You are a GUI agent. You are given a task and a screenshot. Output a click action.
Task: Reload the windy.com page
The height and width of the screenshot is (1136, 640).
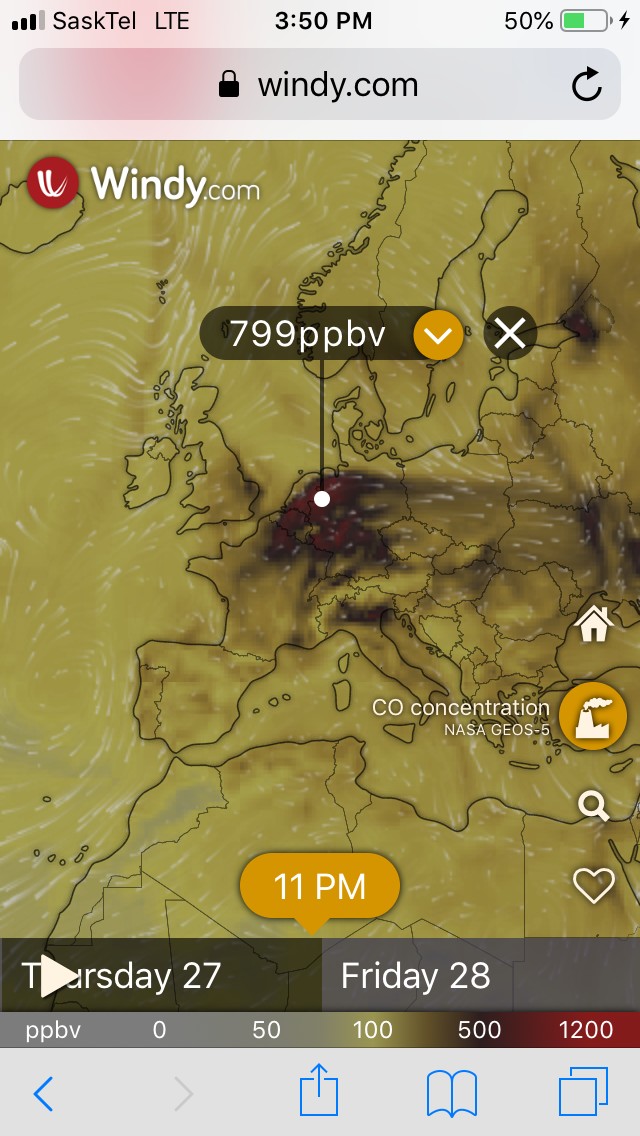coord(587,85)
